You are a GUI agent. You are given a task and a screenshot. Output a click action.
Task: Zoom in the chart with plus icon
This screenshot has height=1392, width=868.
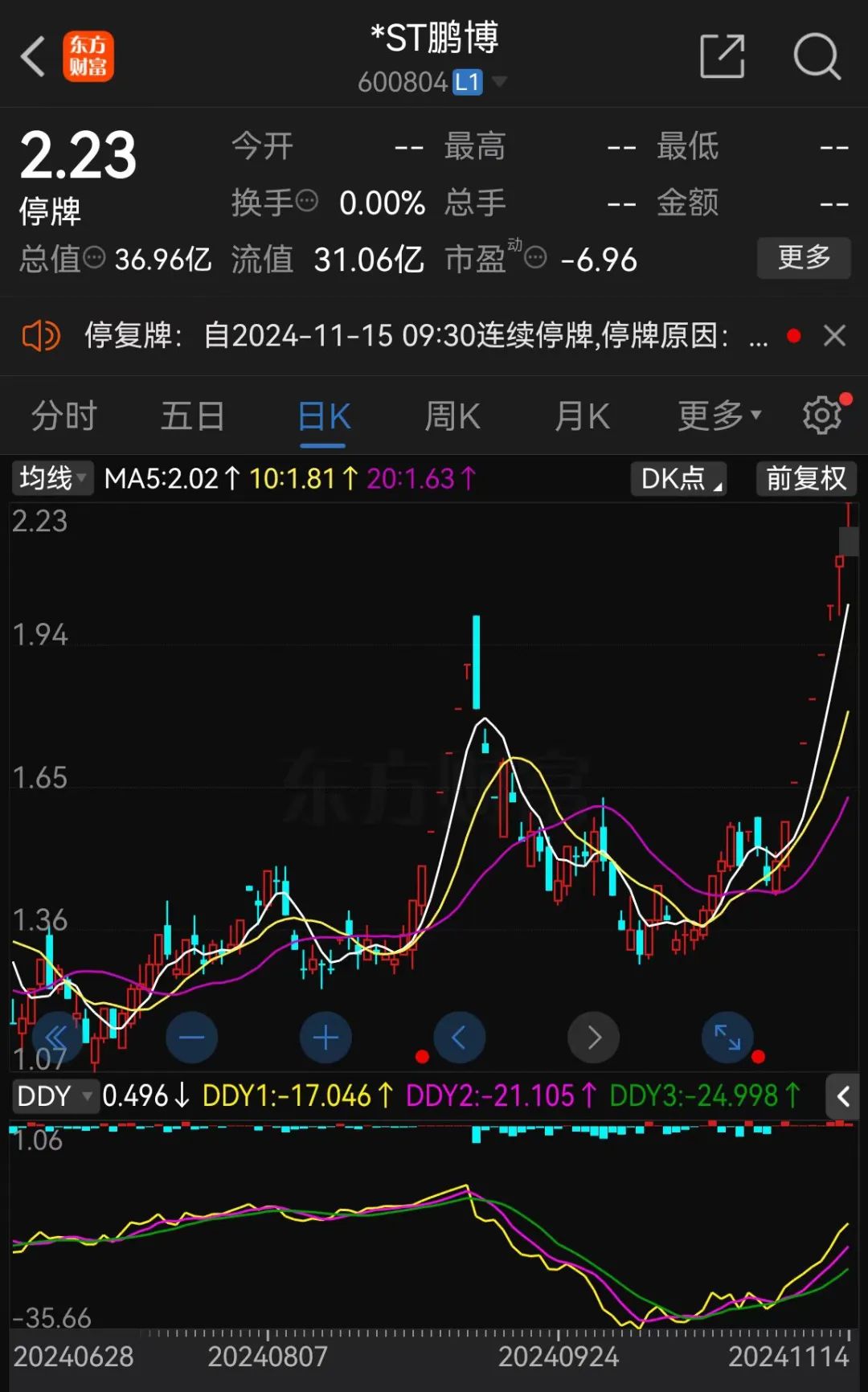click(325, 1038)
